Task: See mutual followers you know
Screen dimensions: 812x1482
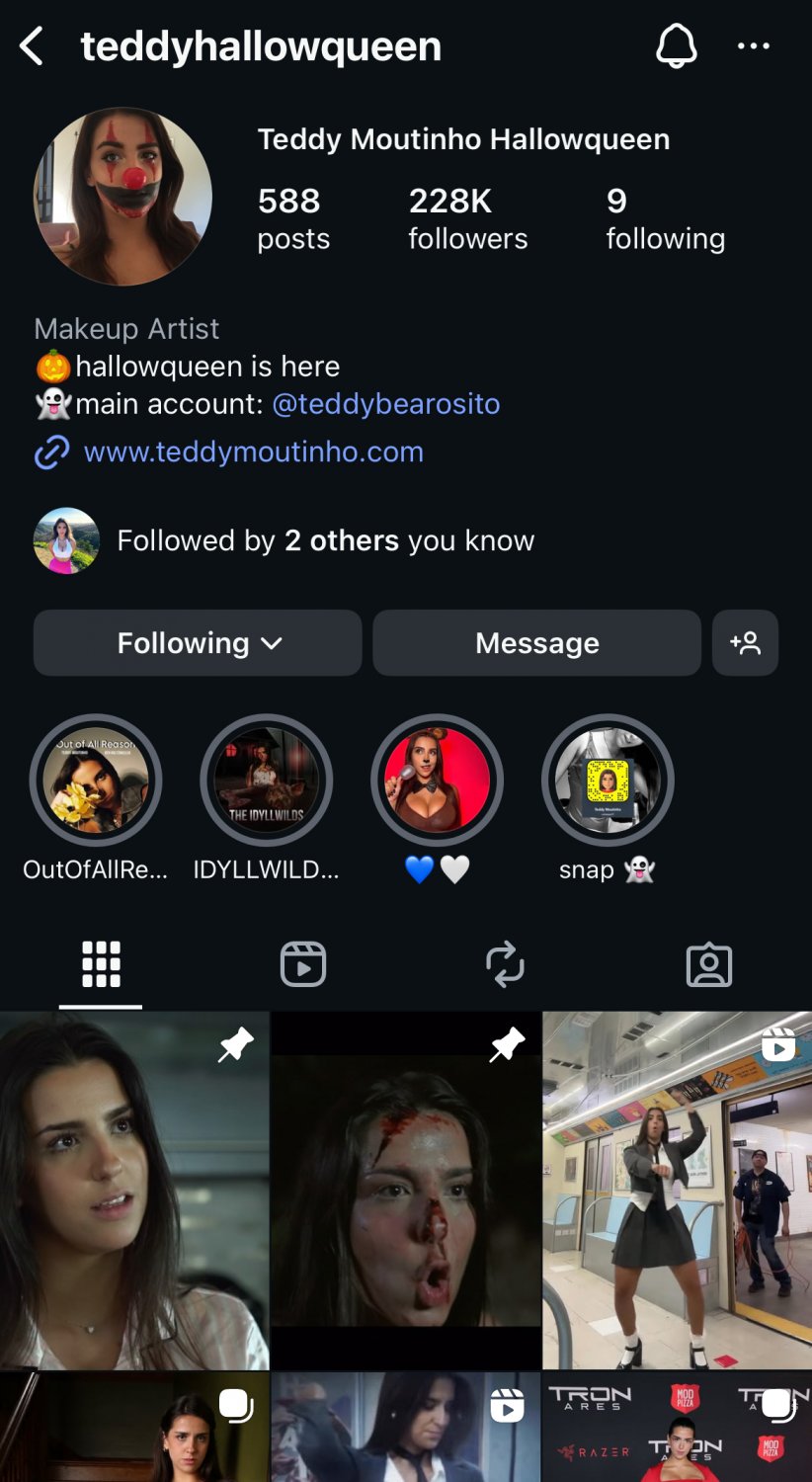Action: (325, 540)
